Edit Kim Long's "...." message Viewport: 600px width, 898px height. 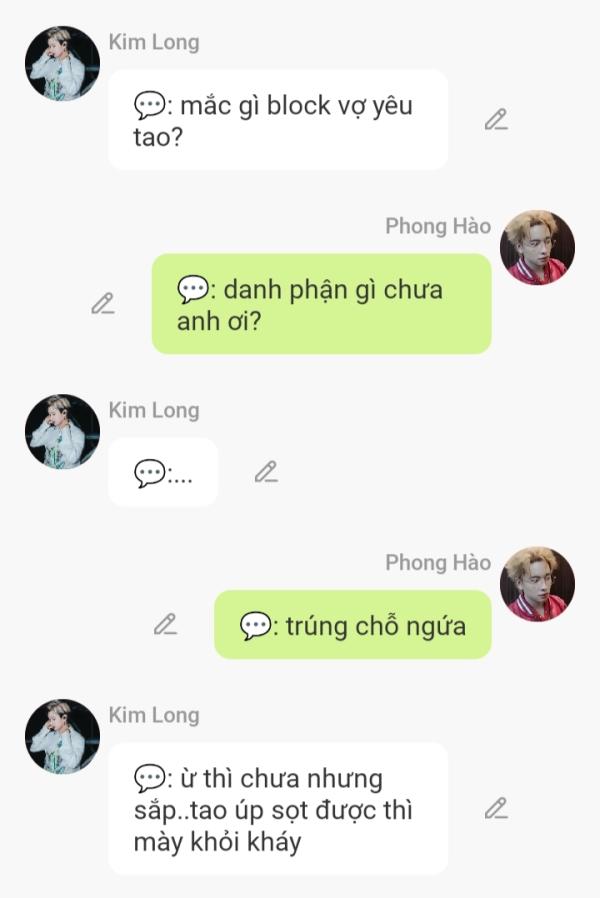click(265, 472)
